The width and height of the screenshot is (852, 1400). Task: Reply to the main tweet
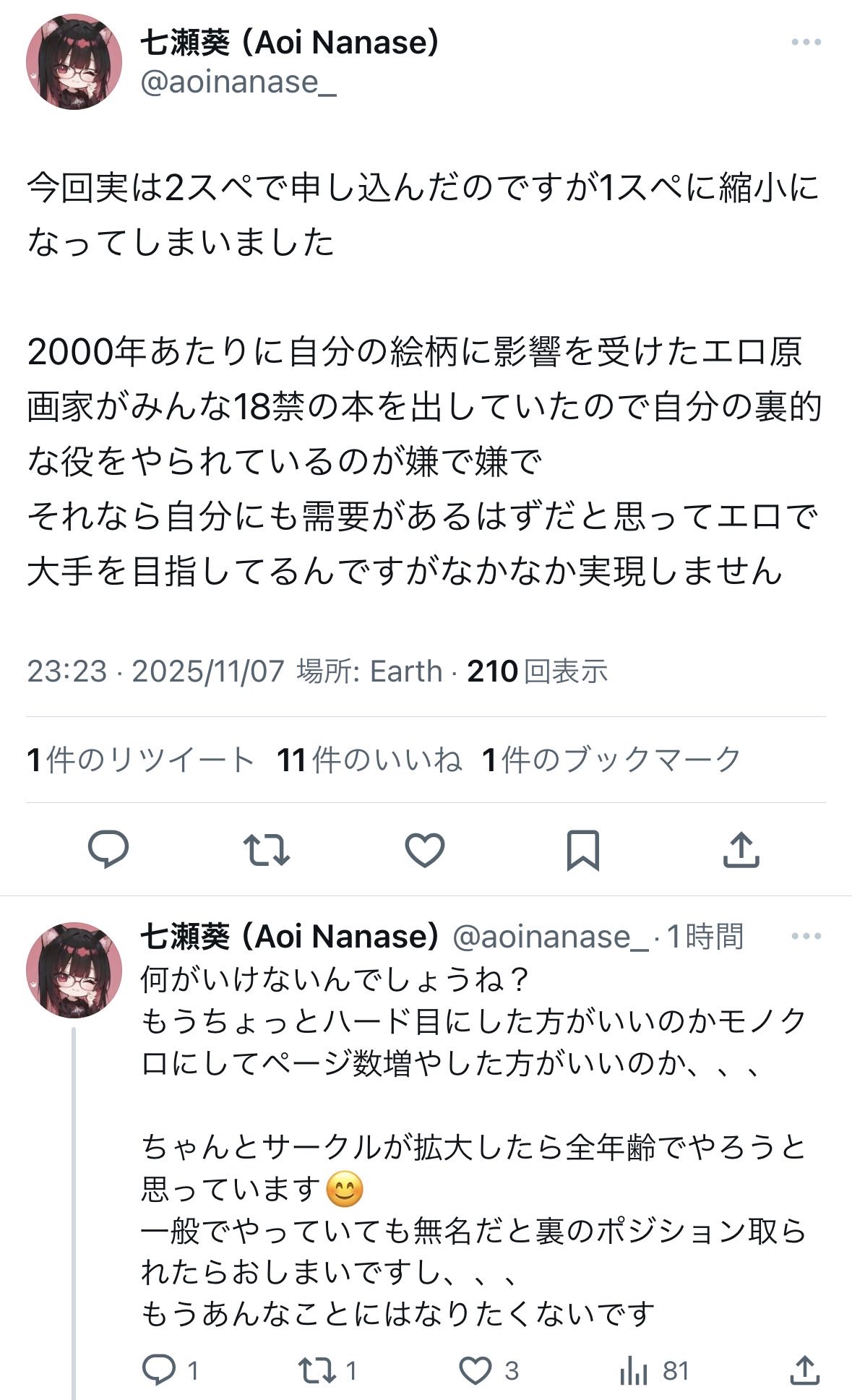(108, 849)
